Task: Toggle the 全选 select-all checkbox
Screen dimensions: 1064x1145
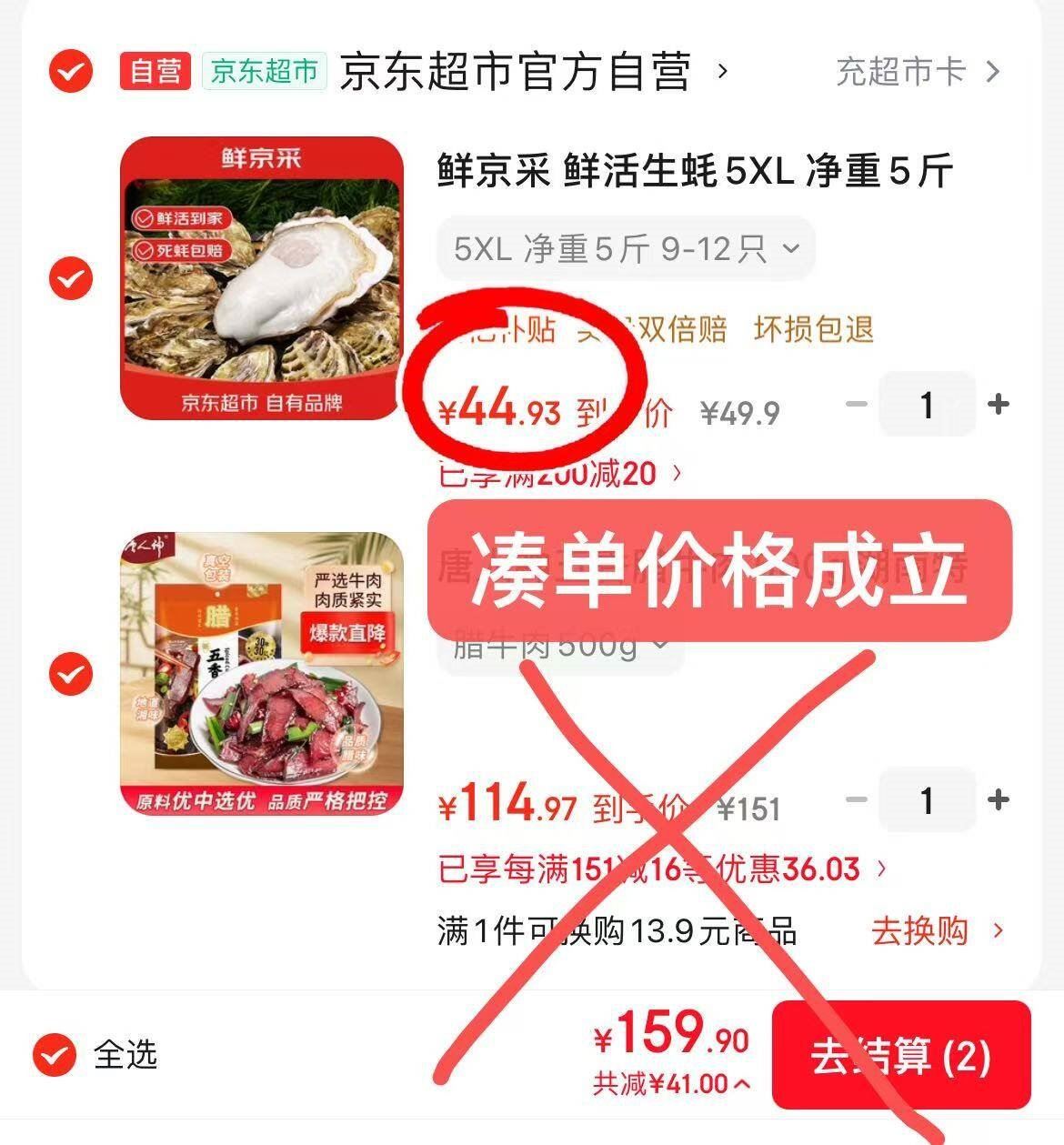Action: (x=55, y=1055)
